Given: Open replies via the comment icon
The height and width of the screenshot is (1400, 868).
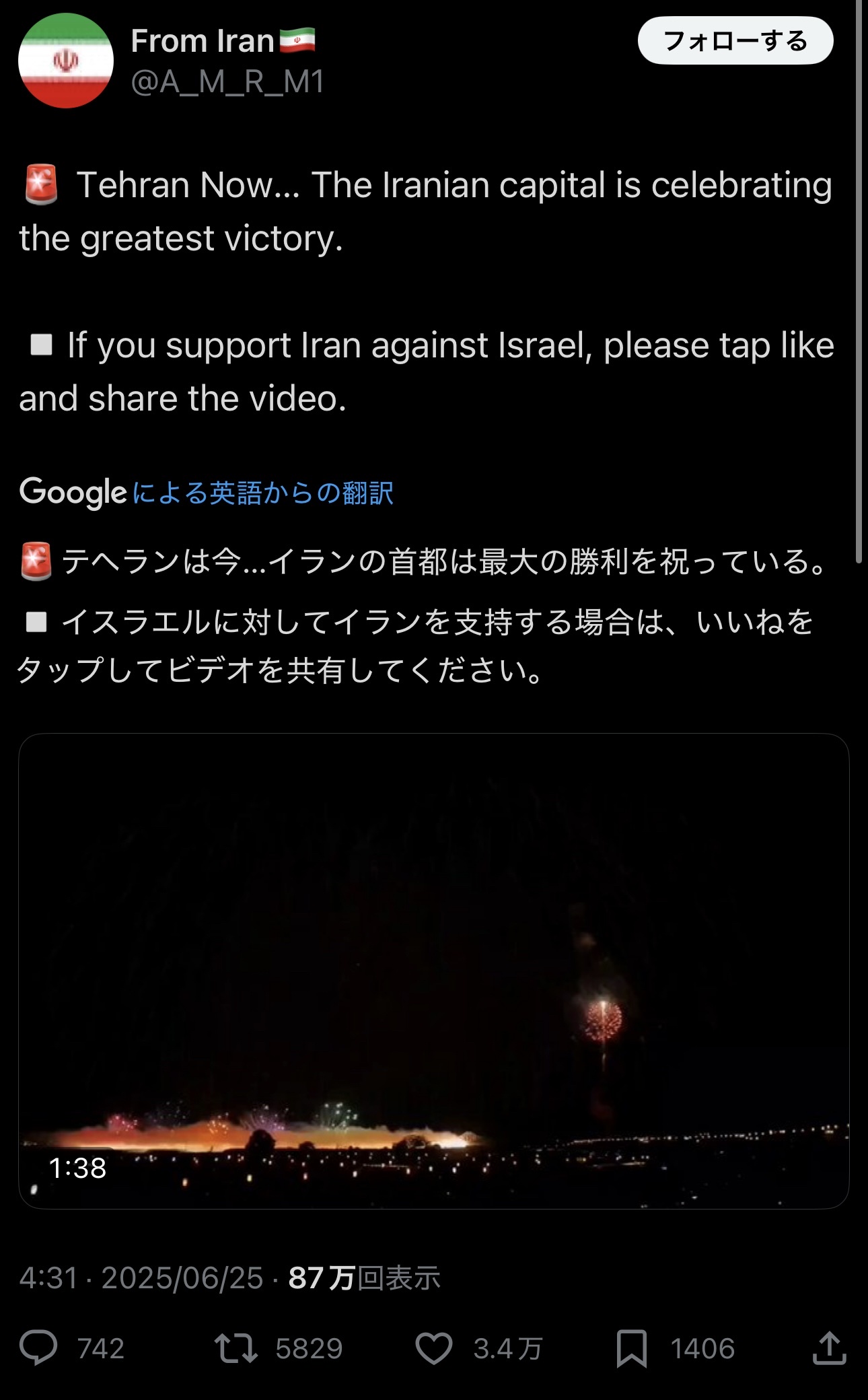Looking at the screenshot, I should pyautogui.click(x=38, y=1348).
